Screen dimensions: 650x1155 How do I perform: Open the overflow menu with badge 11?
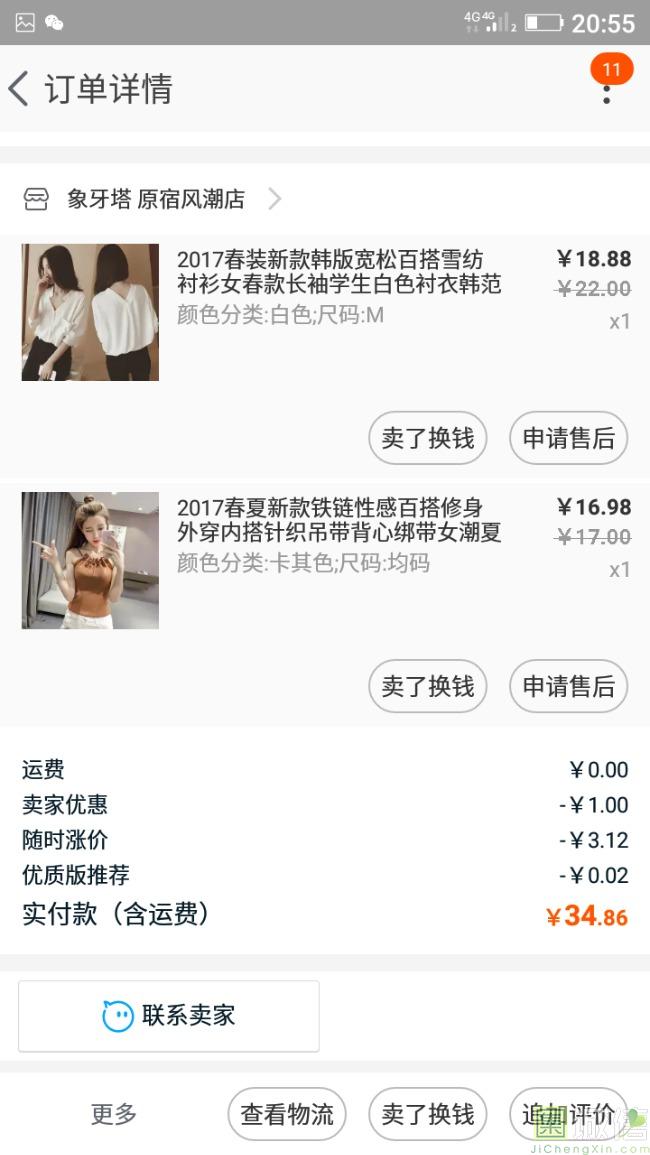coord(606,90)
